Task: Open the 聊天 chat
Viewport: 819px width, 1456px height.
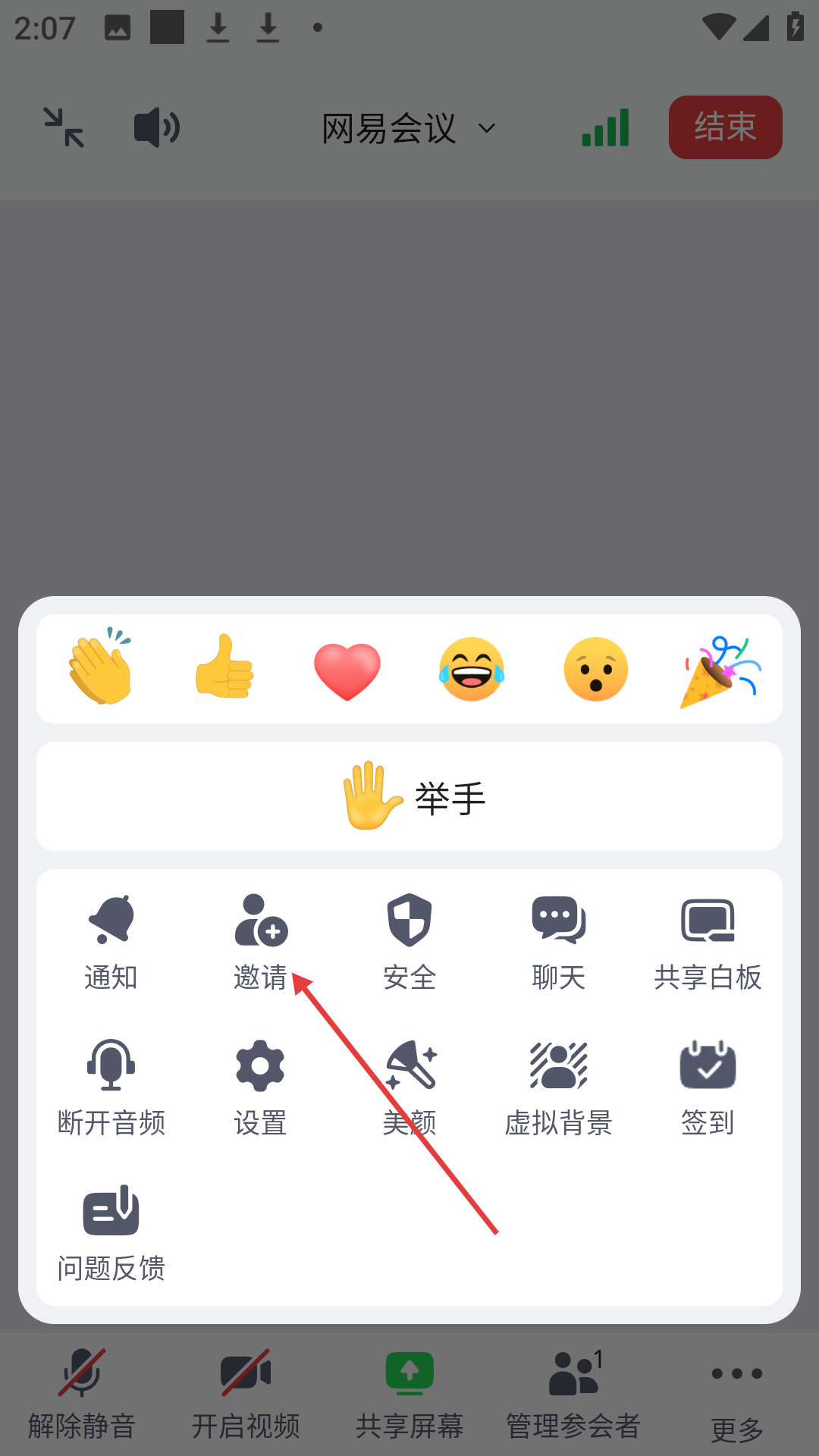Action: point(559,941)
